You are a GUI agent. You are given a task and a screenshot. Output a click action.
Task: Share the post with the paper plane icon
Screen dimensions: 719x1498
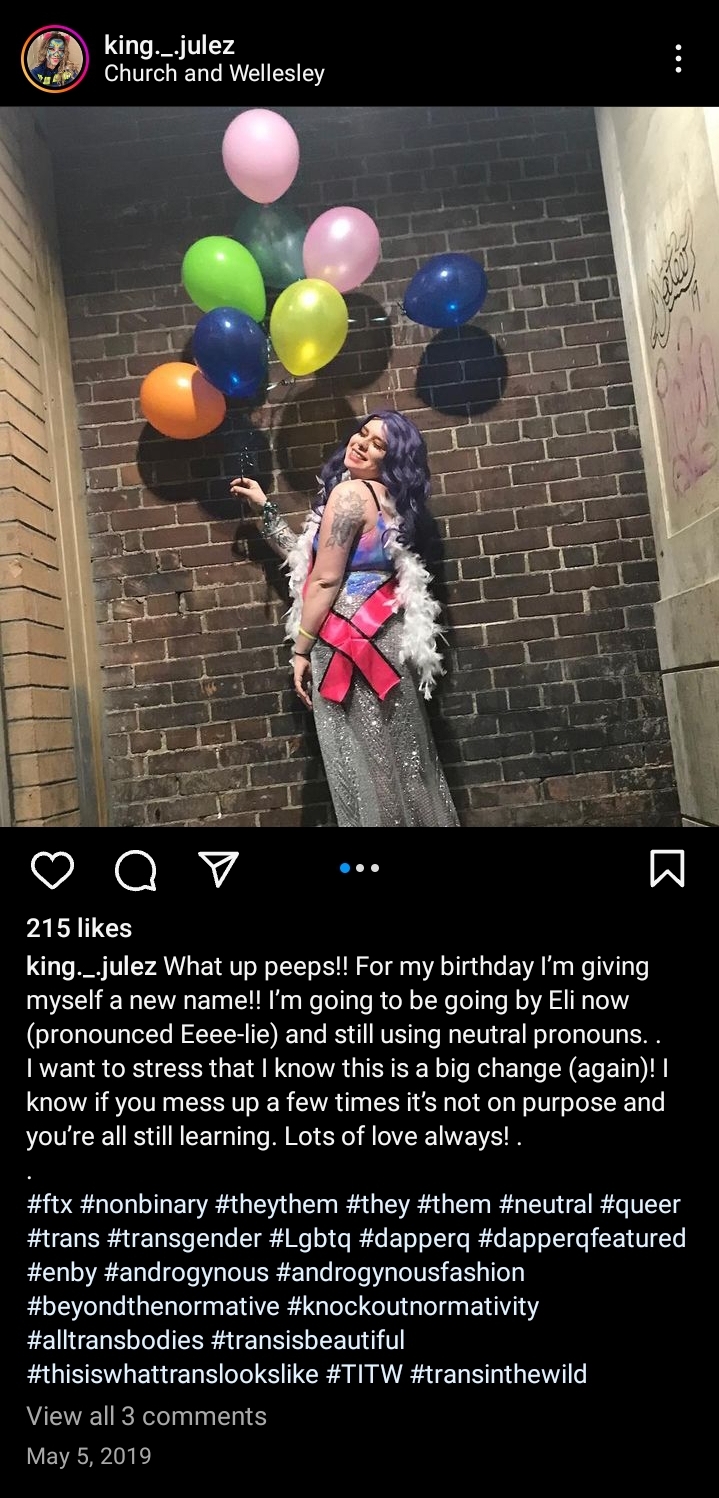click(218, 869)
